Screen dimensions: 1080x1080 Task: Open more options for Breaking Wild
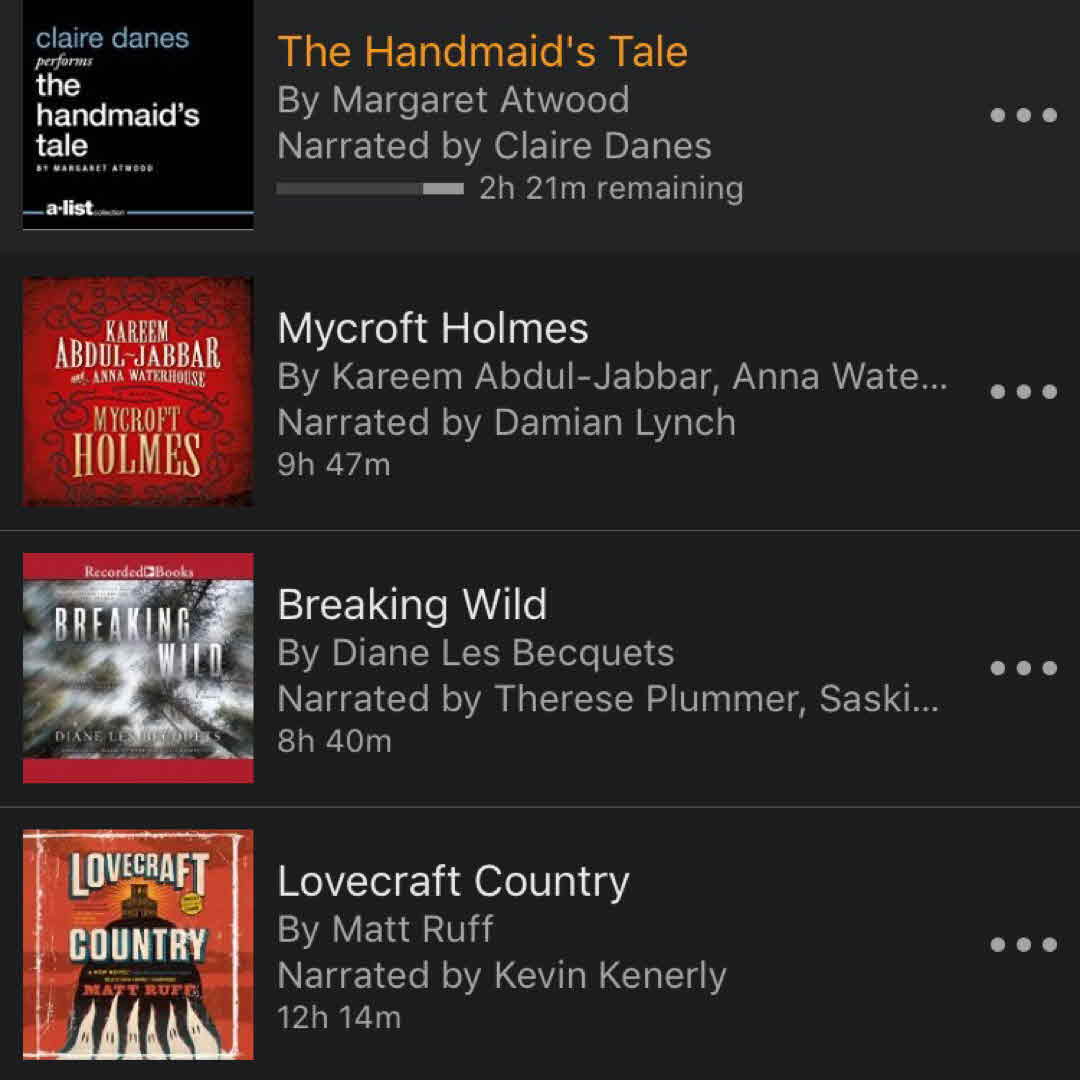click(x=1023, y=668)
